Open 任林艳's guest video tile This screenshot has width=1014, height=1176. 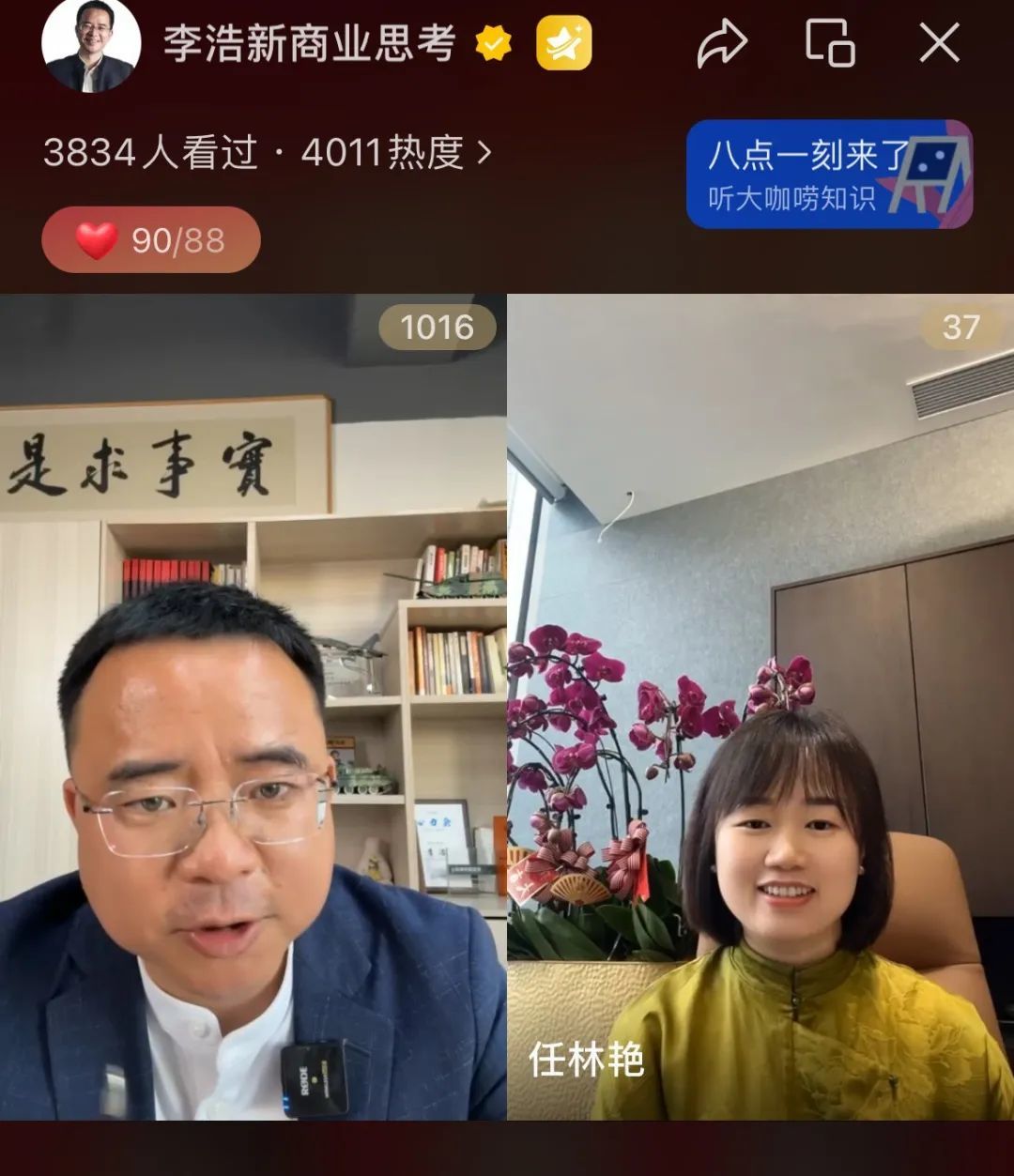coord(760,706)
